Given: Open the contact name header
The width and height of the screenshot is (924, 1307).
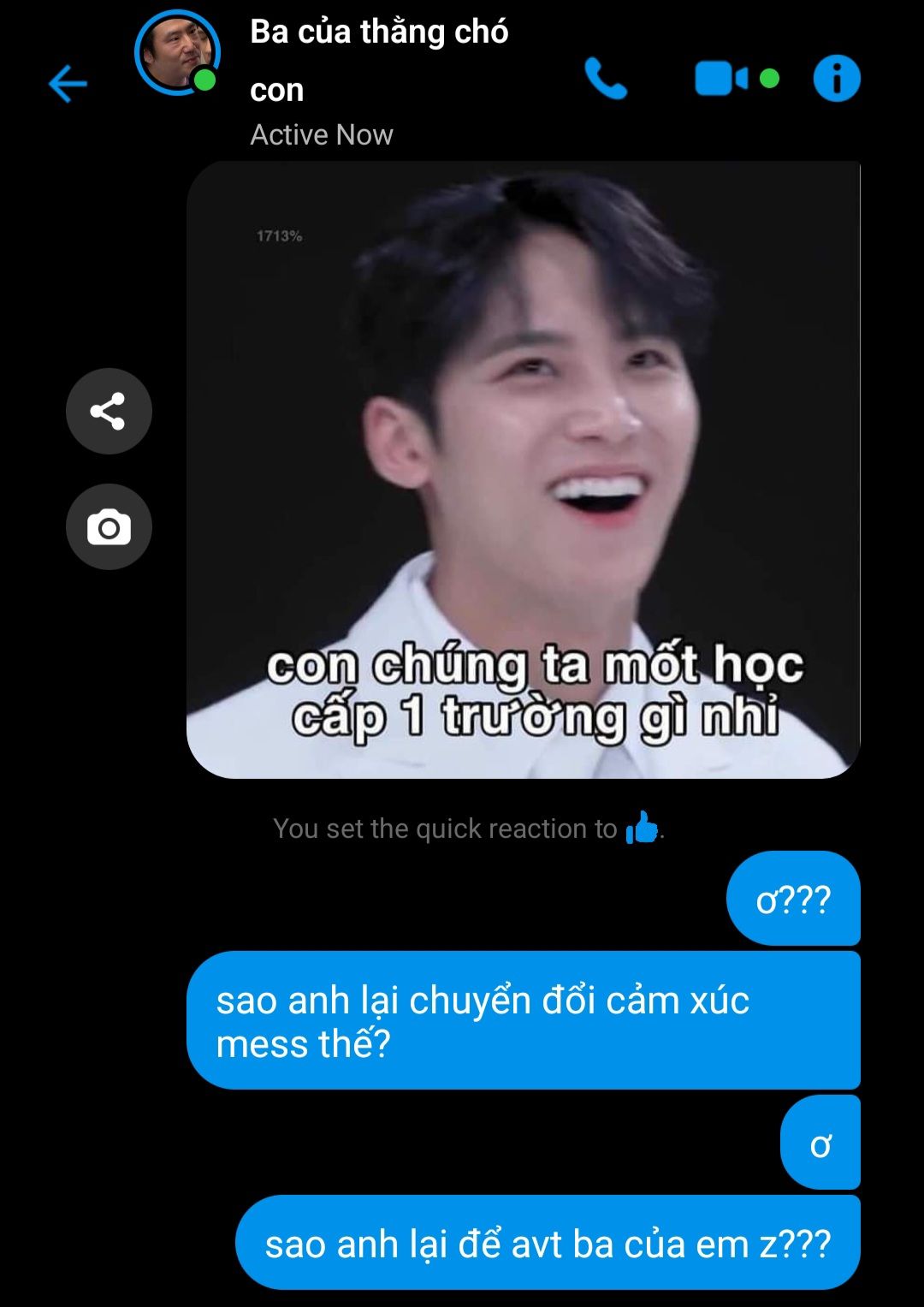Looking at the screenshot, I should (378, 60).
